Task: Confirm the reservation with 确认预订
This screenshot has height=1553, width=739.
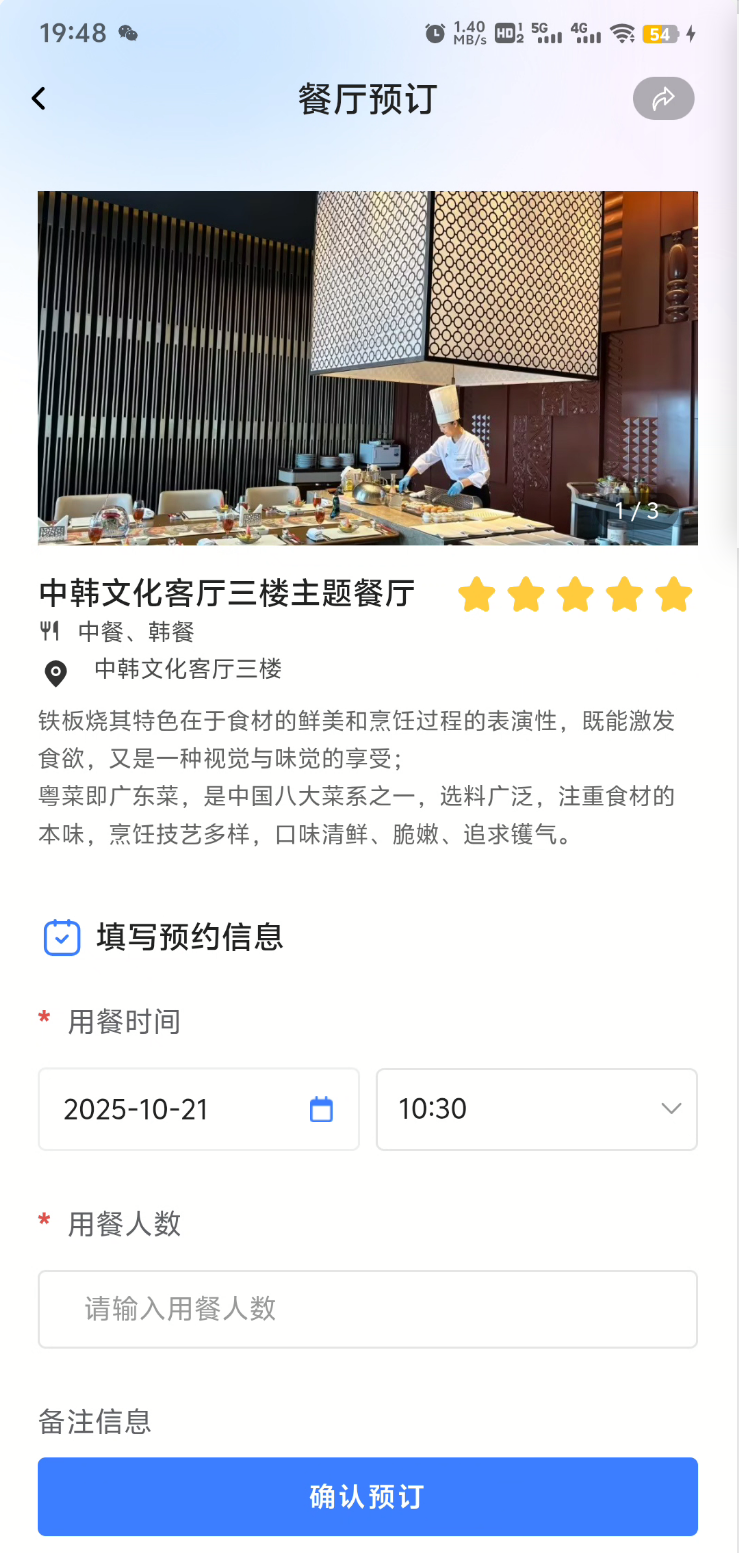Action: [368, 1496]
